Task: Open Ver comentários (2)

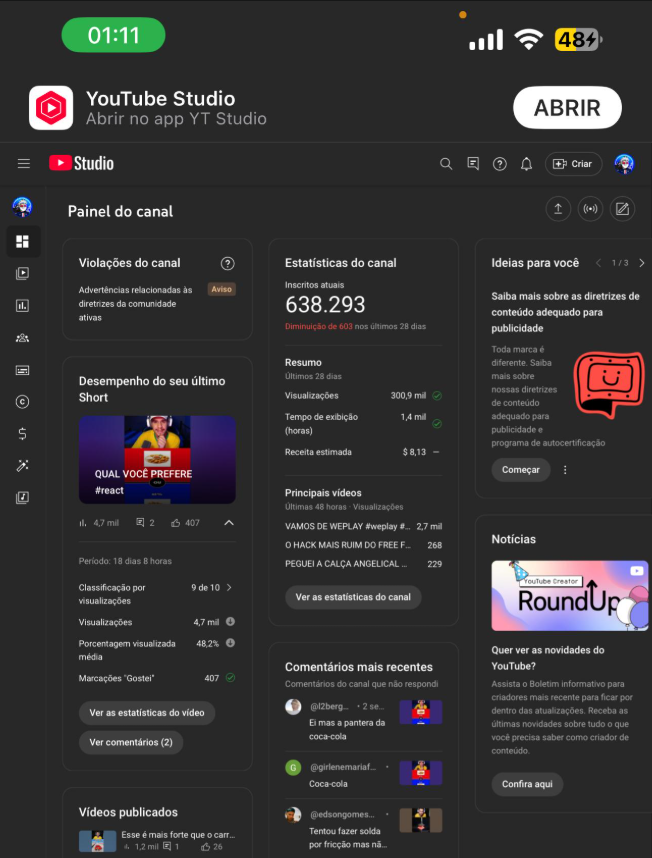Action: pyautogui.click(x=131, y=742)
